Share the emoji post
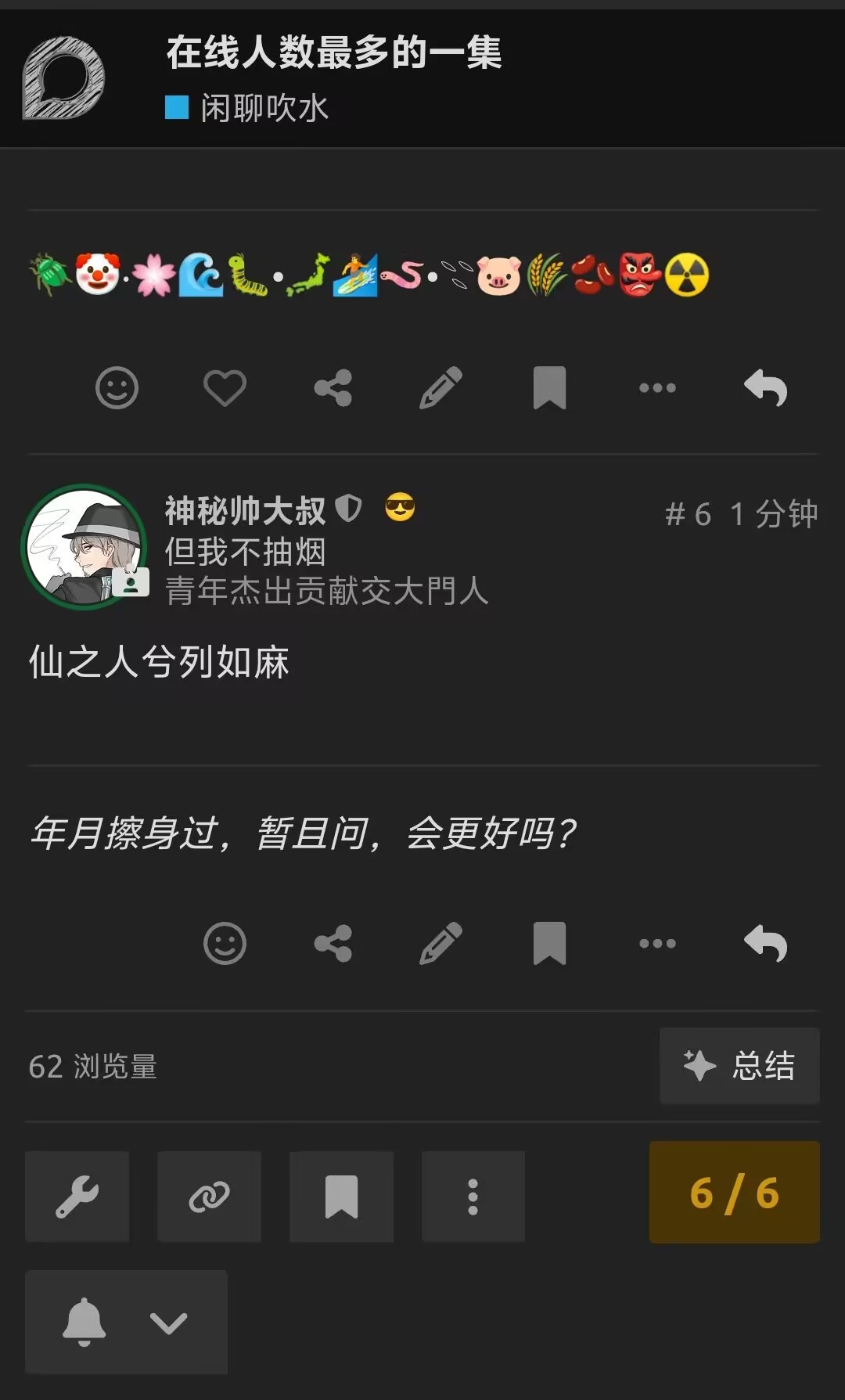 [333, 388]
